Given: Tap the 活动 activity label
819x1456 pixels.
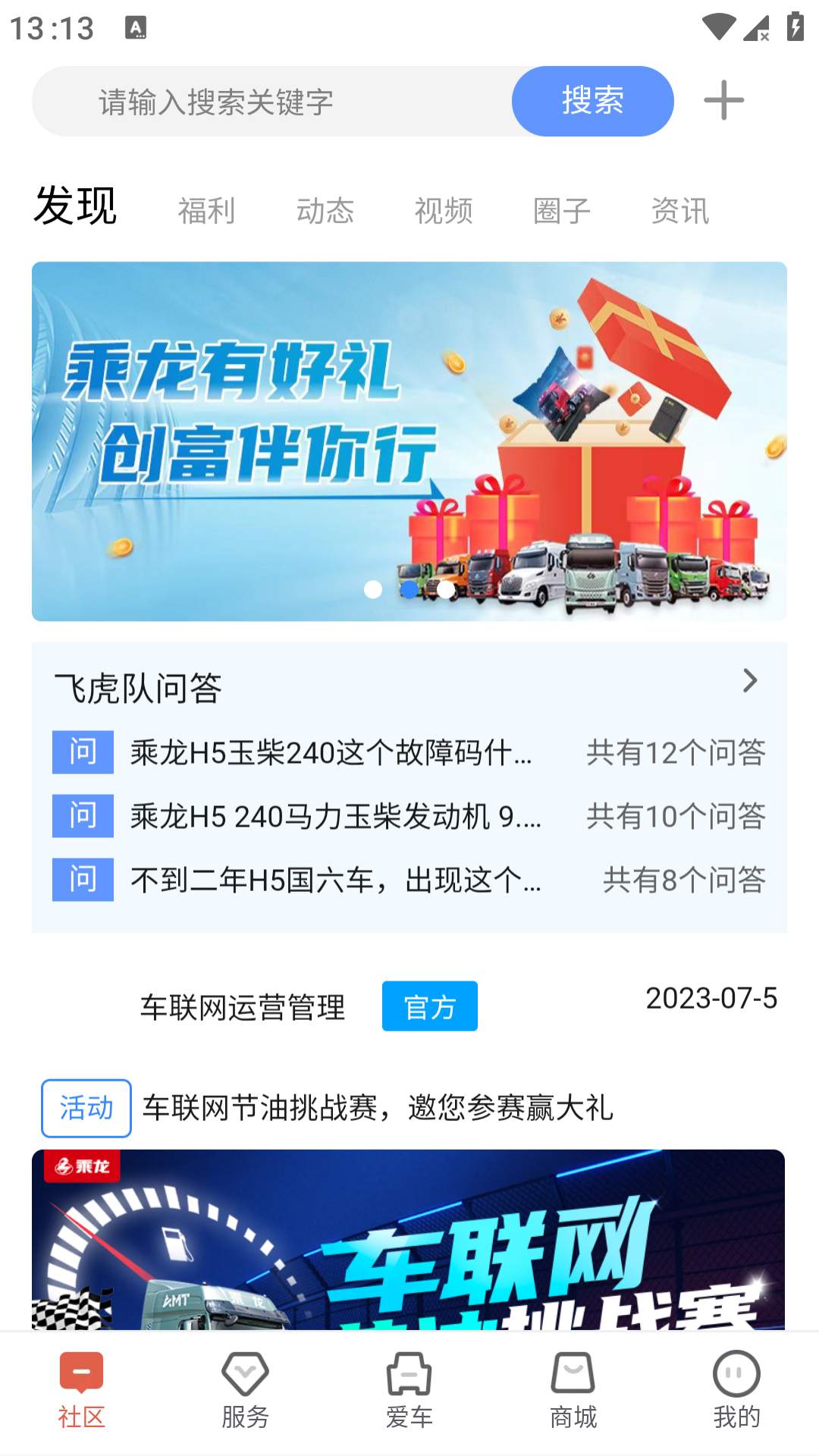Looking at the screenshot, I should (x=86, y=1108).
